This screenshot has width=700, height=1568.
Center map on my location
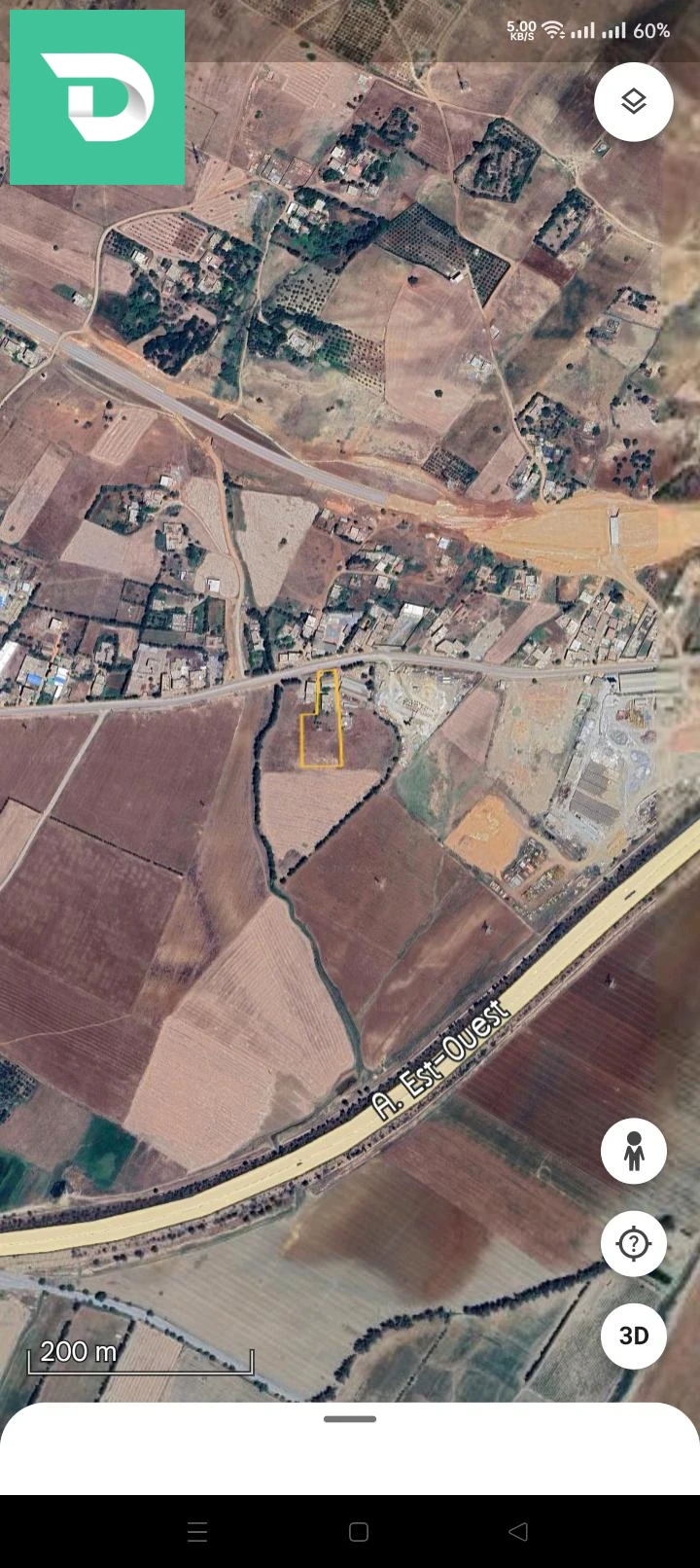coord(633,1243)
